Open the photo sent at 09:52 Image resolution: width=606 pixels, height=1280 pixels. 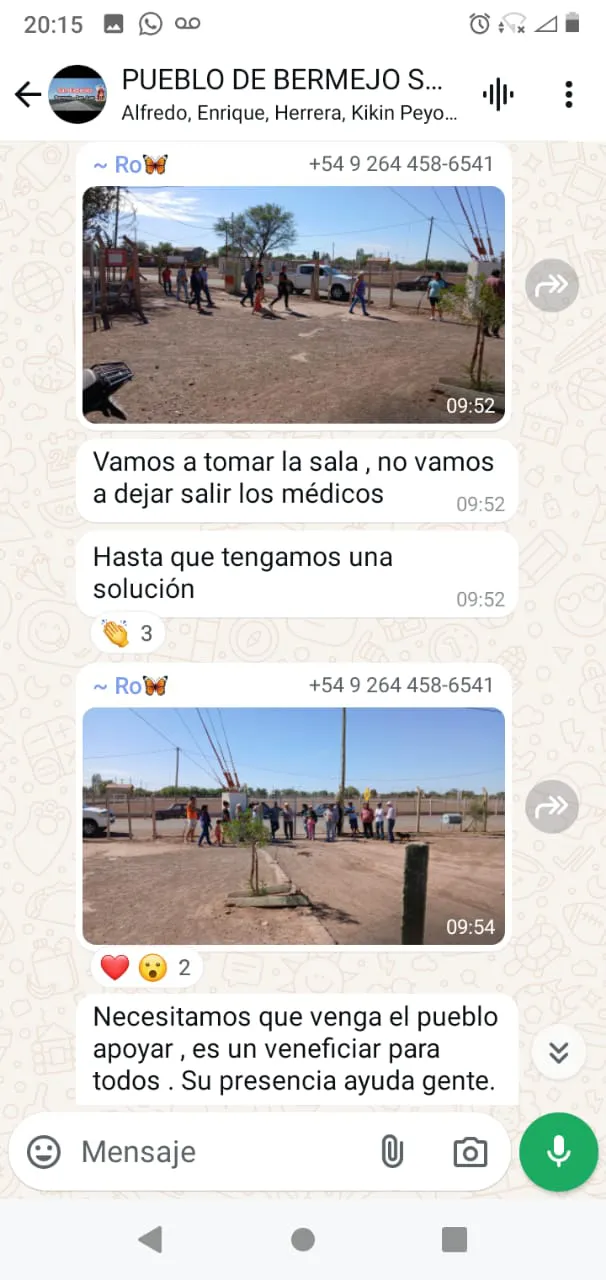pos(293,304)
